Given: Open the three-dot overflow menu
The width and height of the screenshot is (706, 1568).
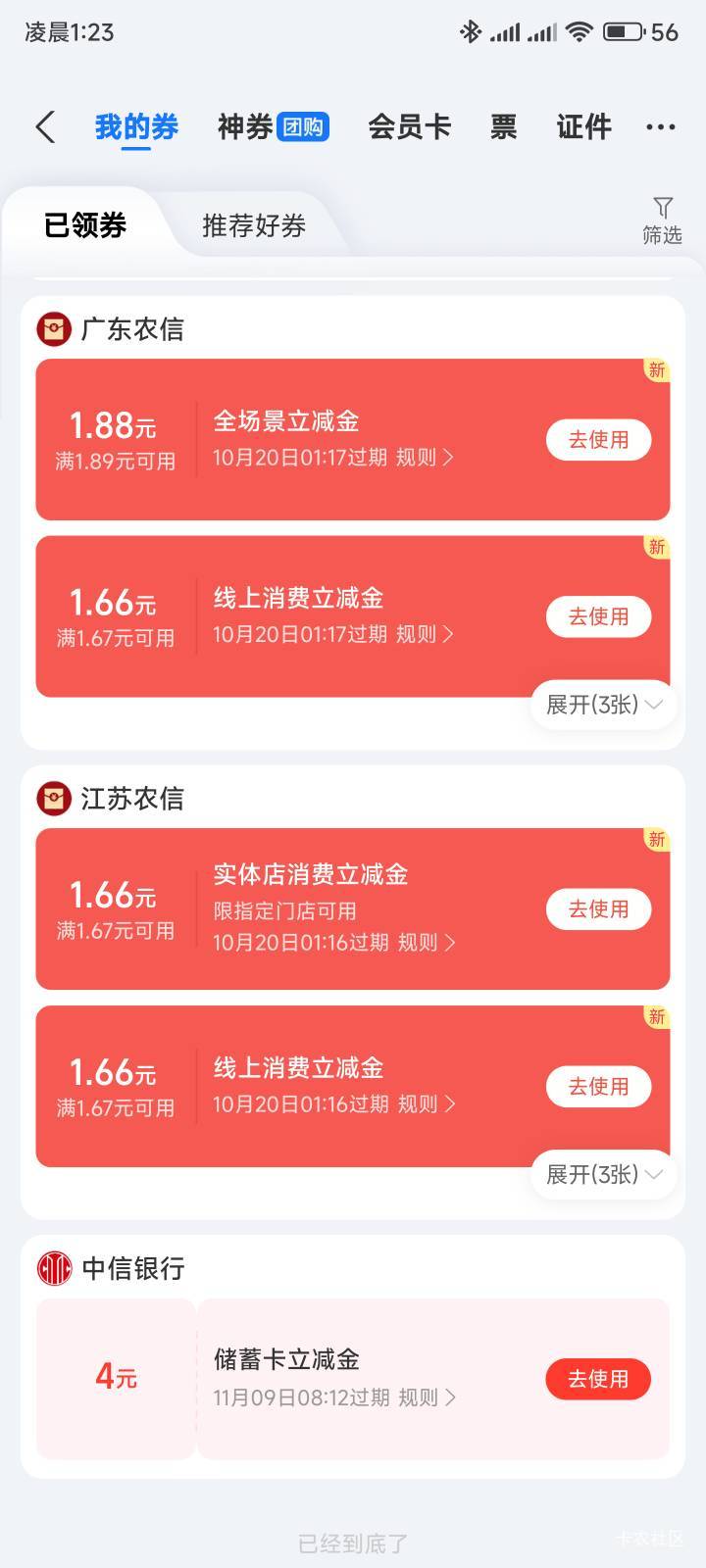Looking at the screenshot, I should coord(661,127).
